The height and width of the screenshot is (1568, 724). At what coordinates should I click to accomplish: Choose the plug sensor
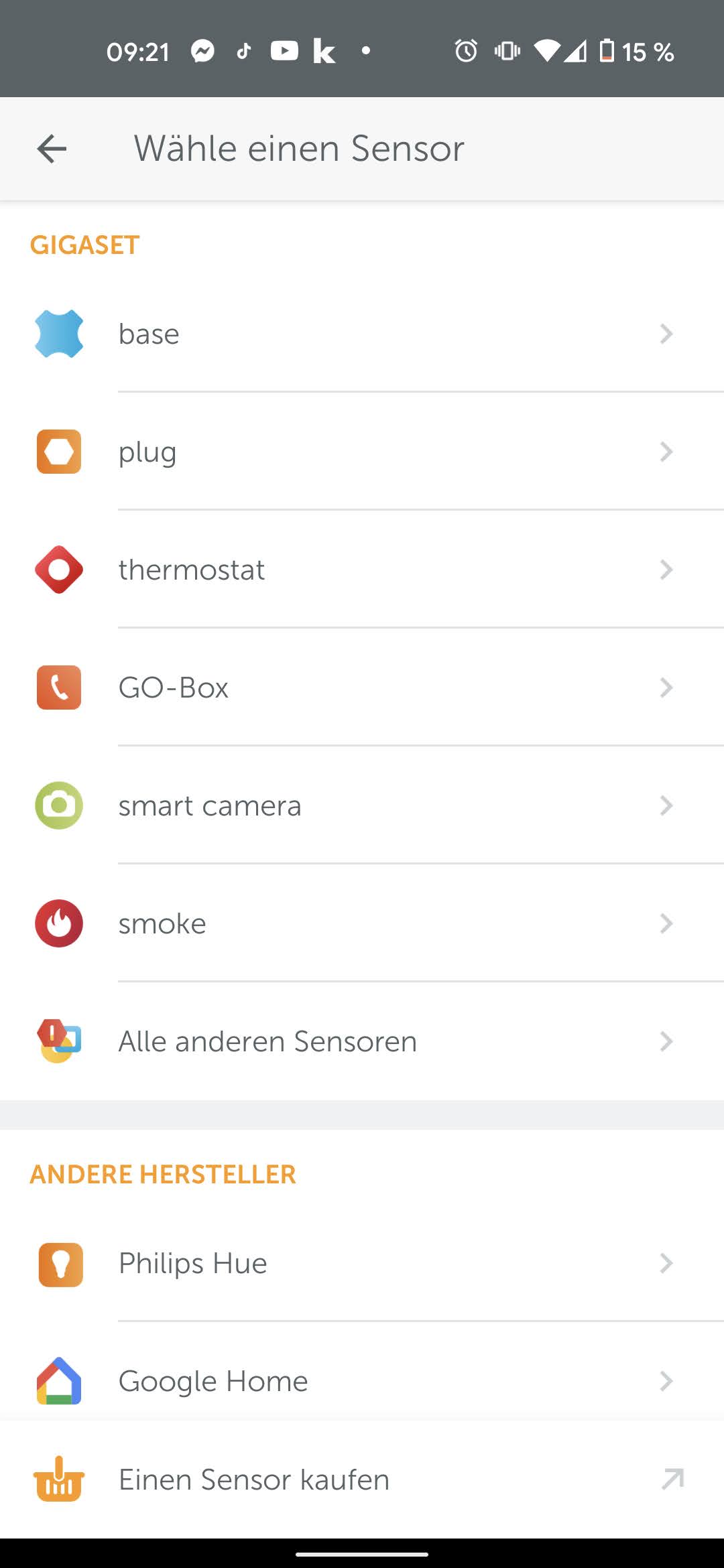pyautogui.click(x=362, y=452)
